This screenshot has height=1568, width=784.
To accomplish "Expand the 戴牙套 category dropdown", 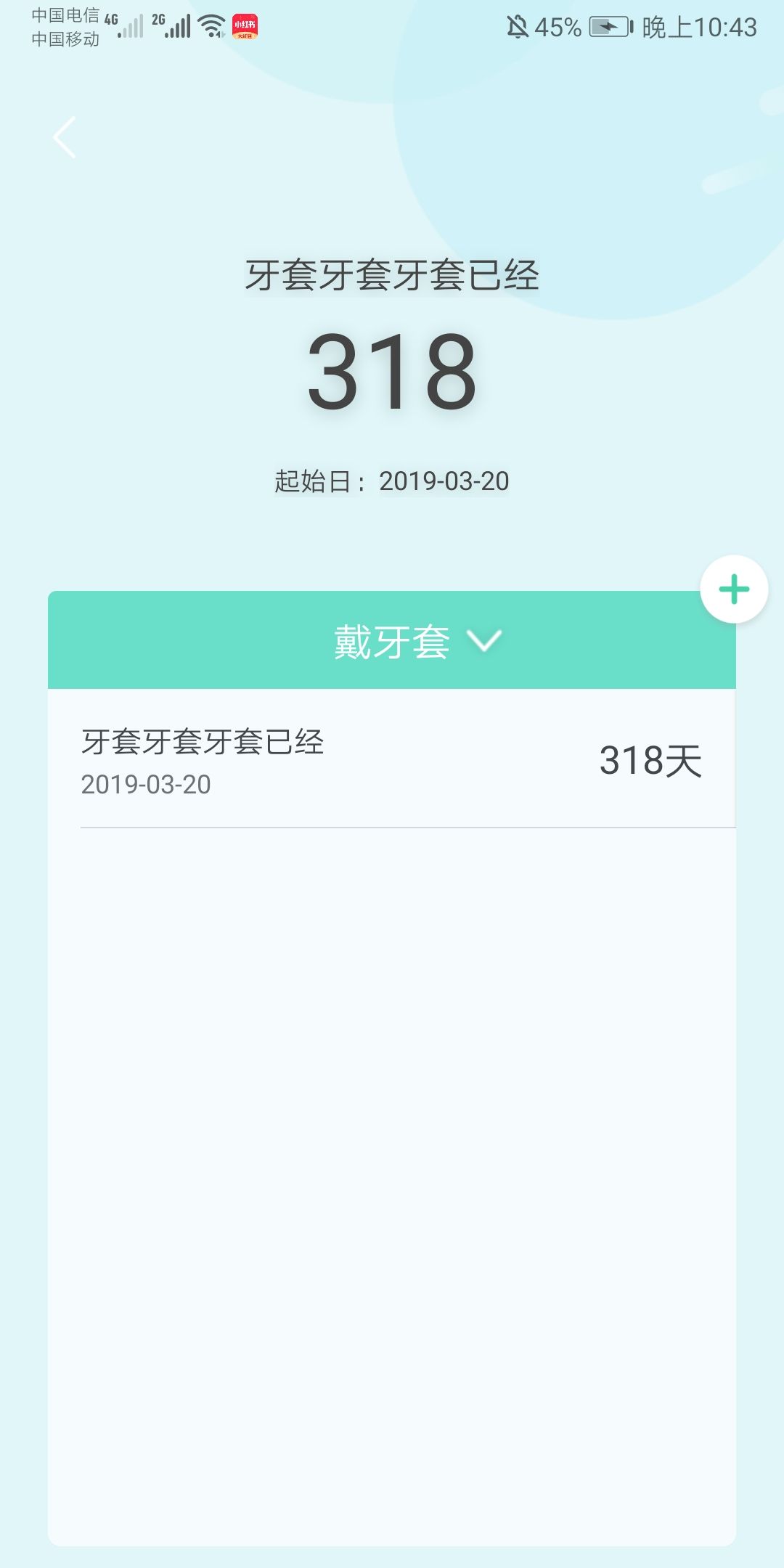I will click(x=417, y=641).
